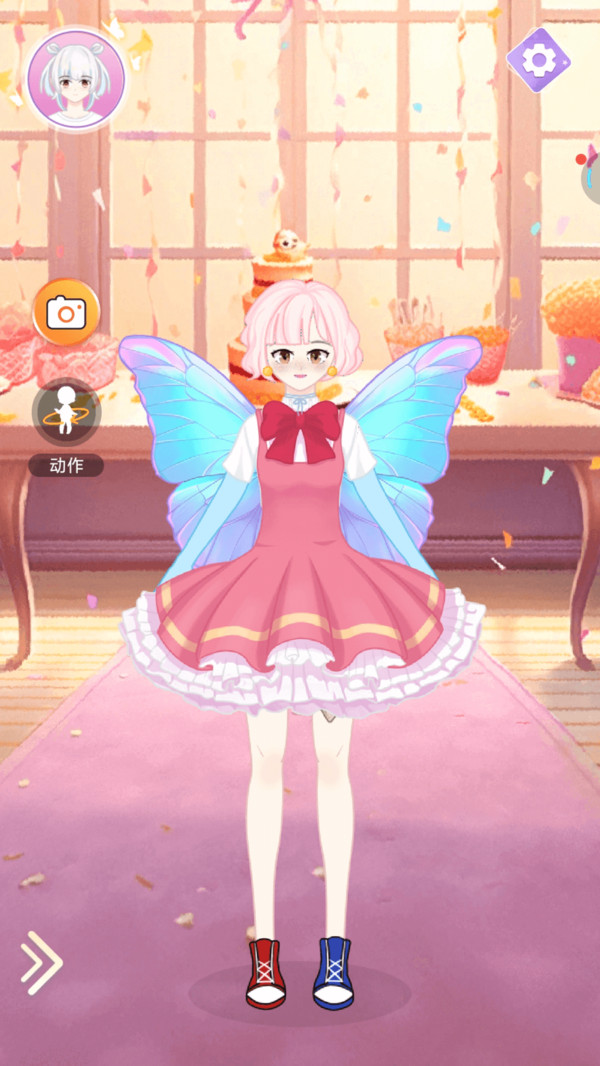
Task: Expand the panel with the double arrow
Action: coord(42,963)
